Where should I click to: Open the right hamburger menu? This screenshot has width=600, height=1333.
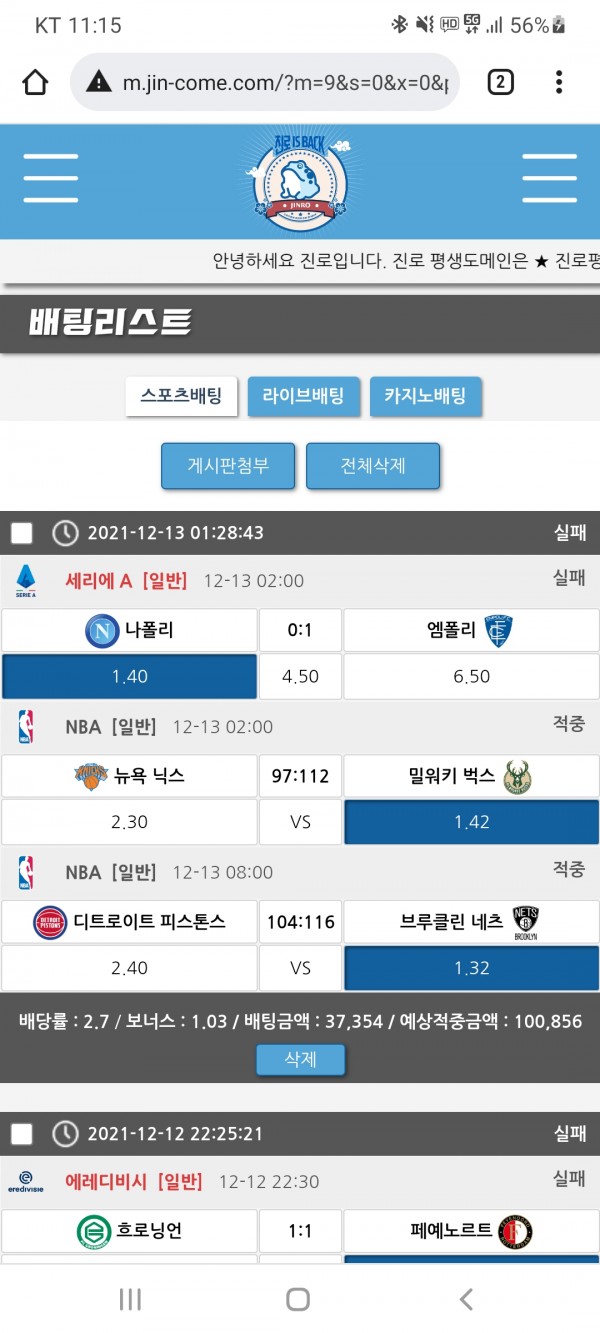(549, 180)
